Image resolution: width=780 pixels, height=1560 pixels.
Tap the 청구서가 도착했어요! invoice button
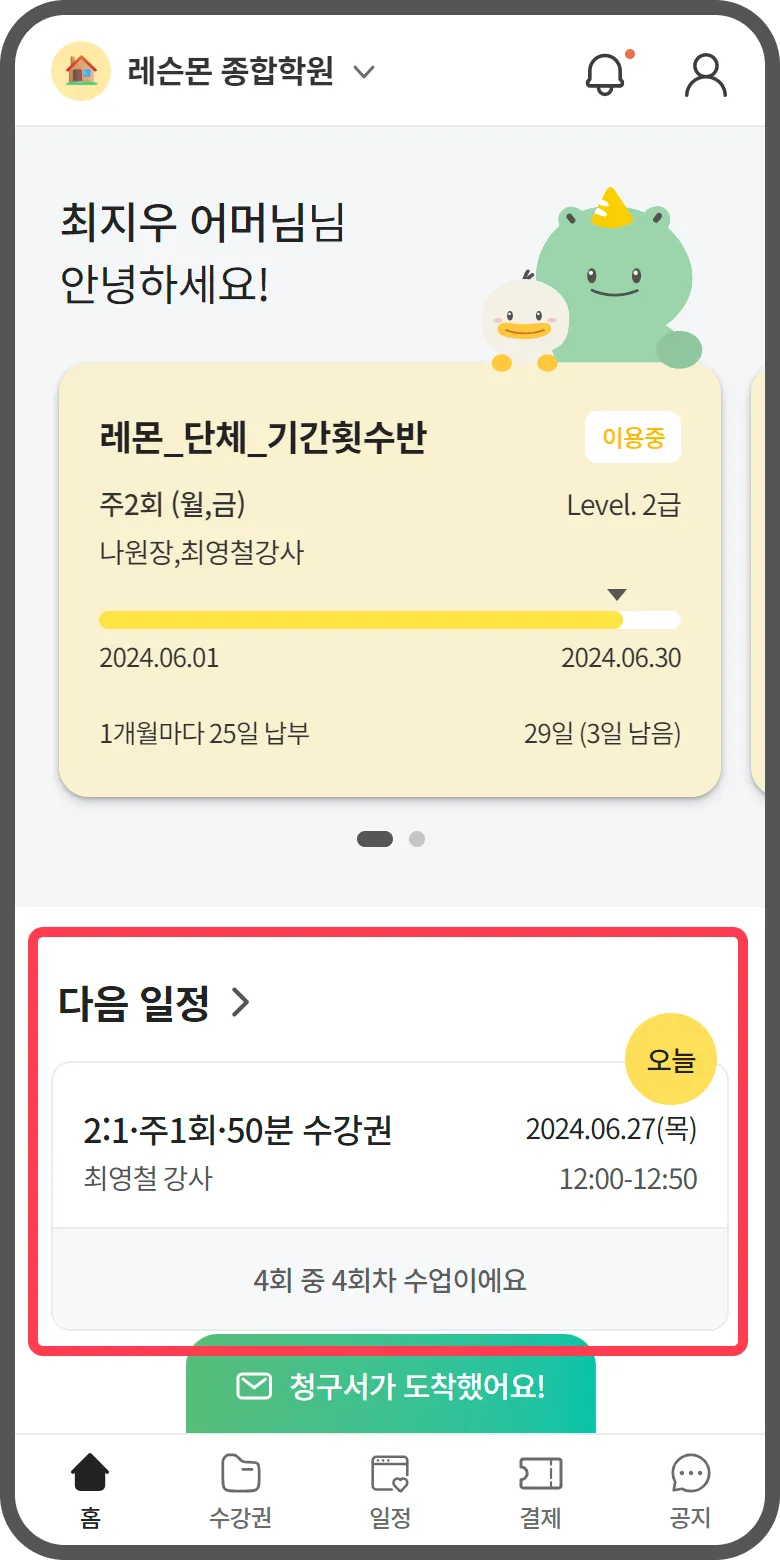(x=391, y=1387)
